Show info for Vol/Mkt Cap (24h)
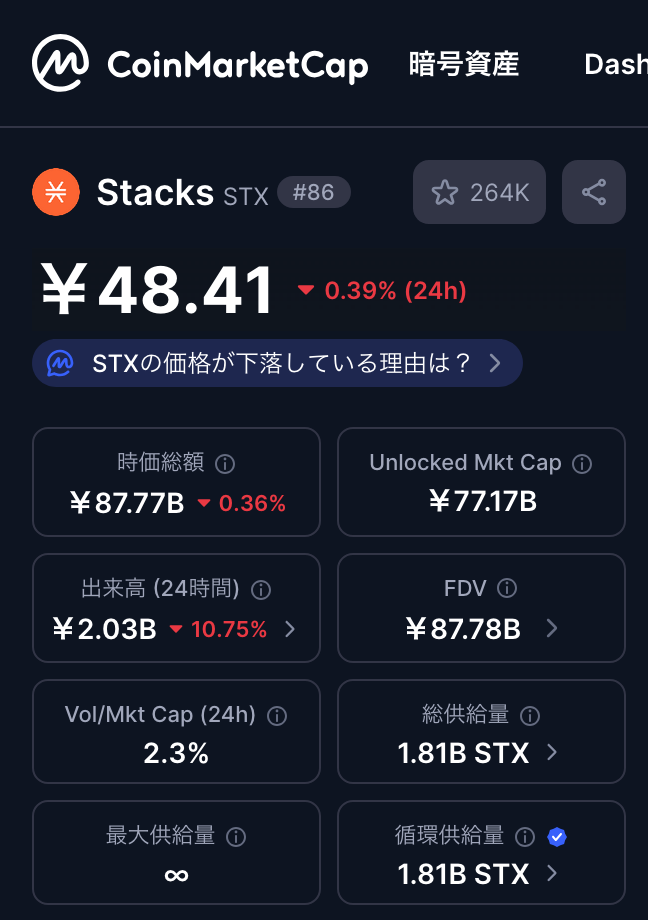648x920 pixels. pyautogui.click(x=278, y=716)
